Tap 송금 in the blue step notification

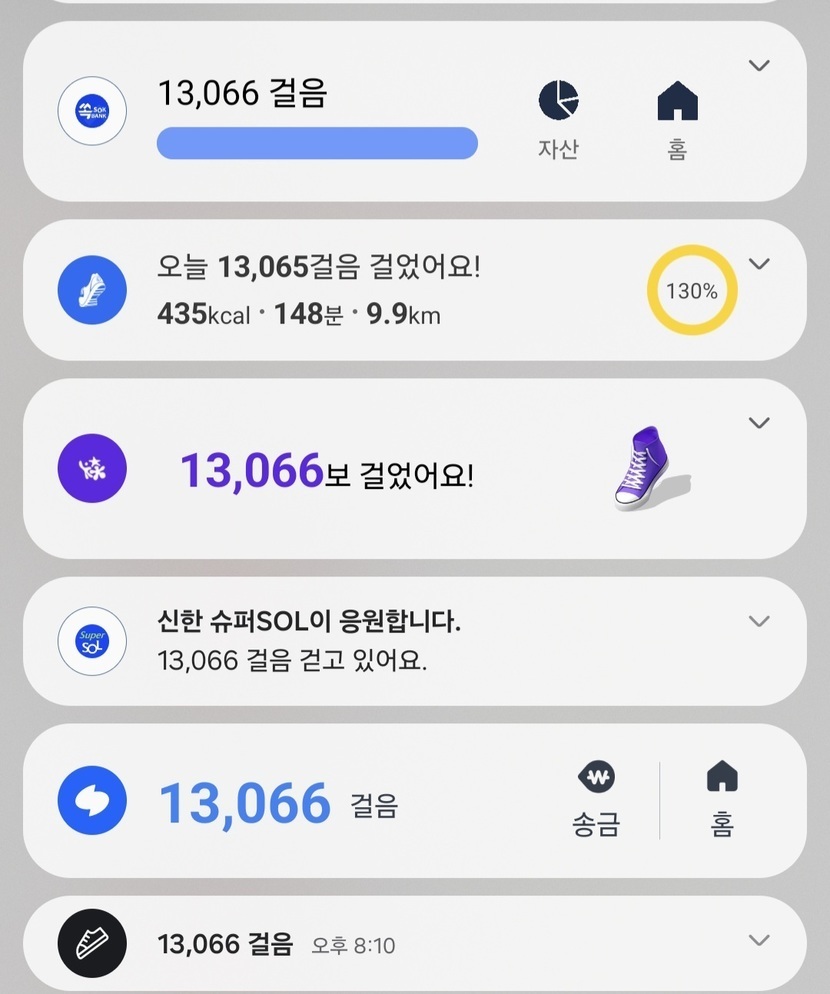(597, 798)
